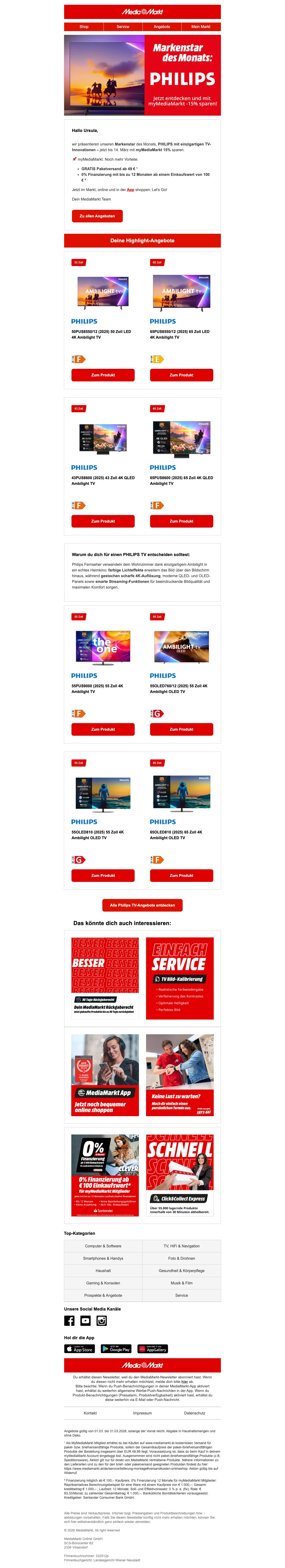This screenshot has height=1568, width=285.
Task: Switch to the Service tab
Action: pyautogui.click(x=123, y=27)
